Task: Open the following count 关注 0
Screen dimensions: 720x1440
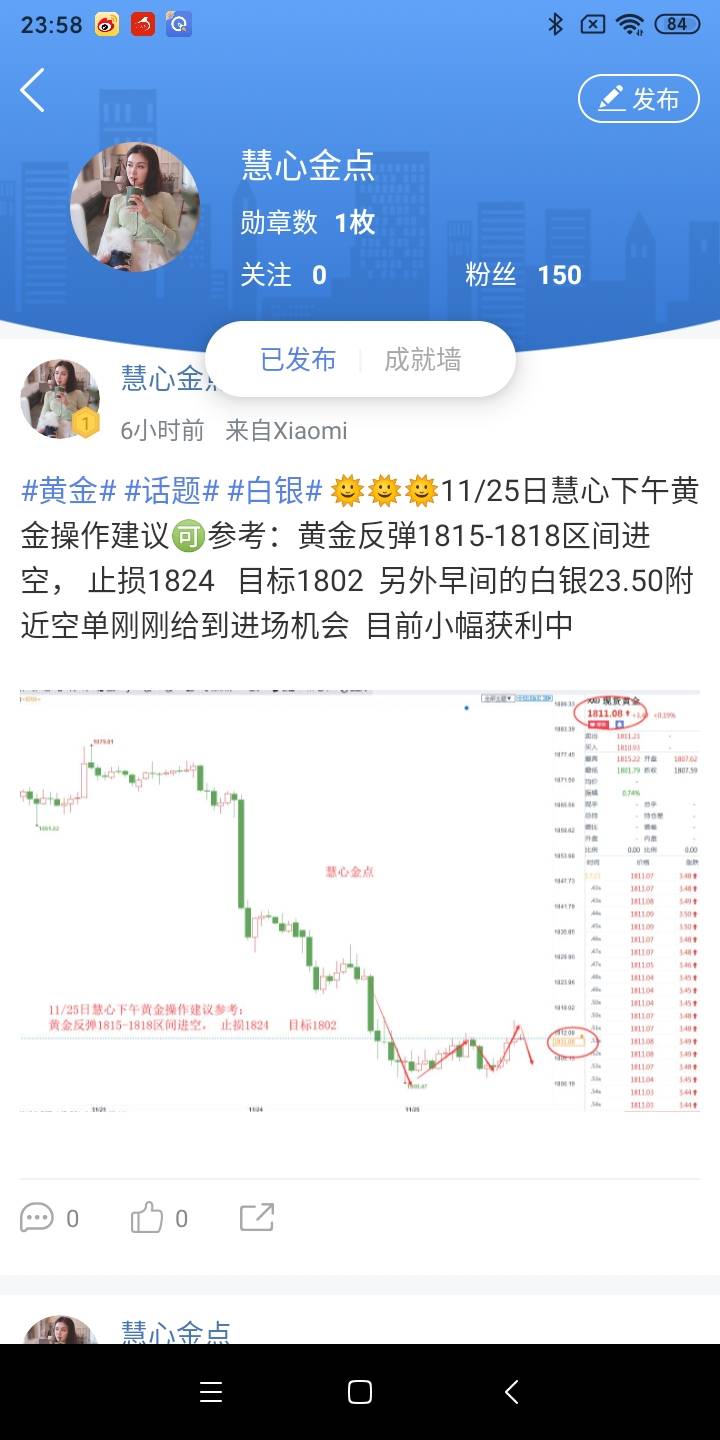Action: coord(284,275)
